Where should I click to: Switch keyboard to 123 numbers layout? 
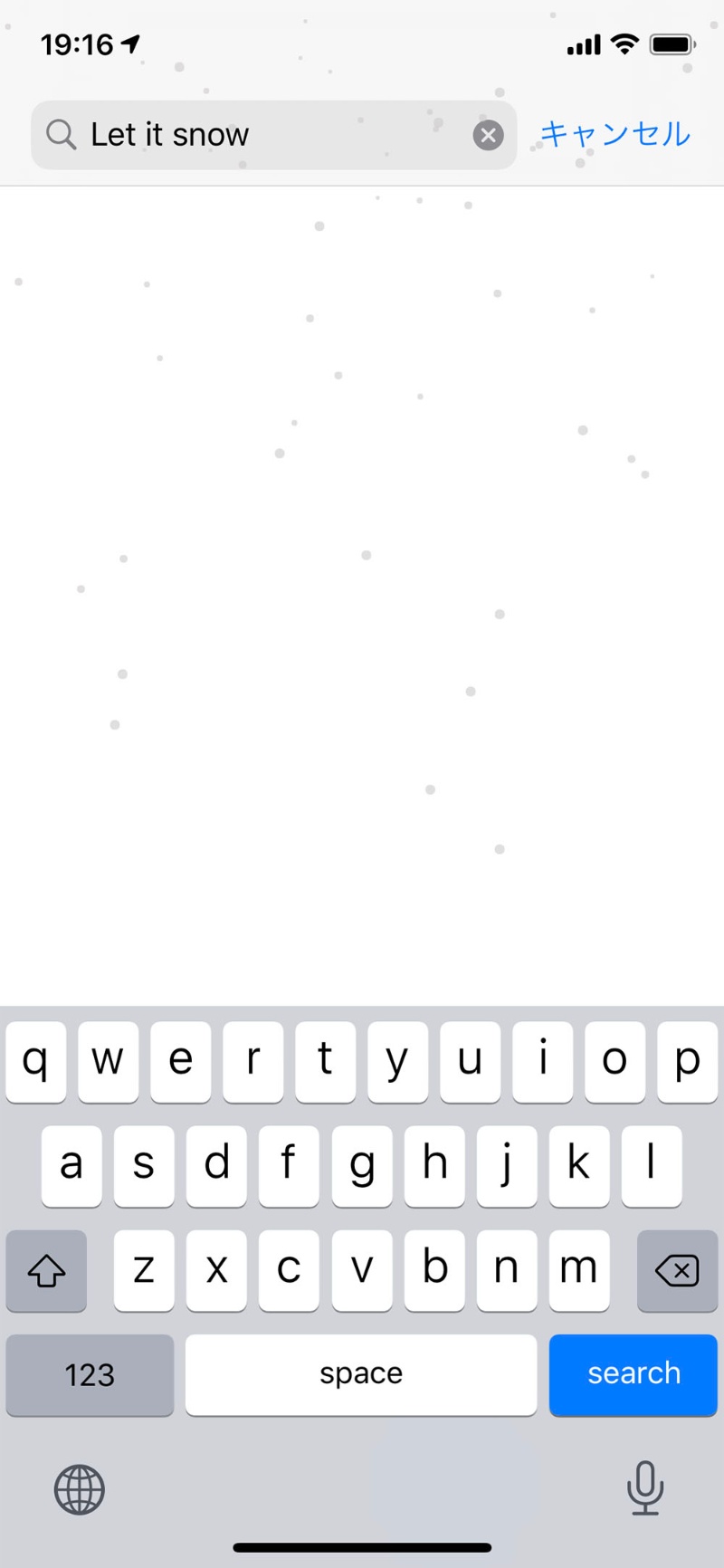[x=90, y=1374]
